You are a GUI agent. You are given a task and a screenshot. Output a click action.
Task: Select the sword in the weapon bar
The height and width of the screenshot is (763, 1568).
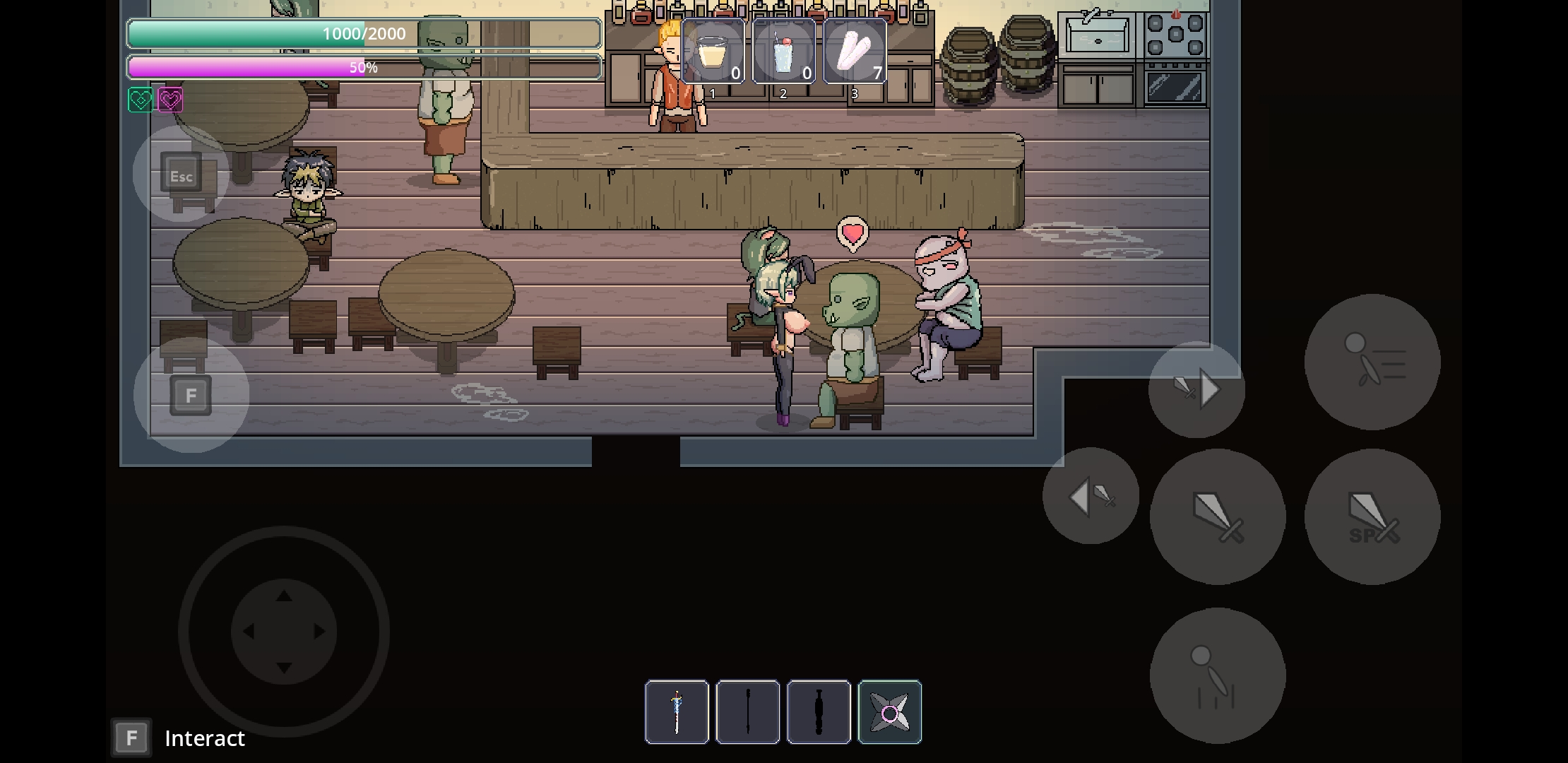click(x=677, y=712)
